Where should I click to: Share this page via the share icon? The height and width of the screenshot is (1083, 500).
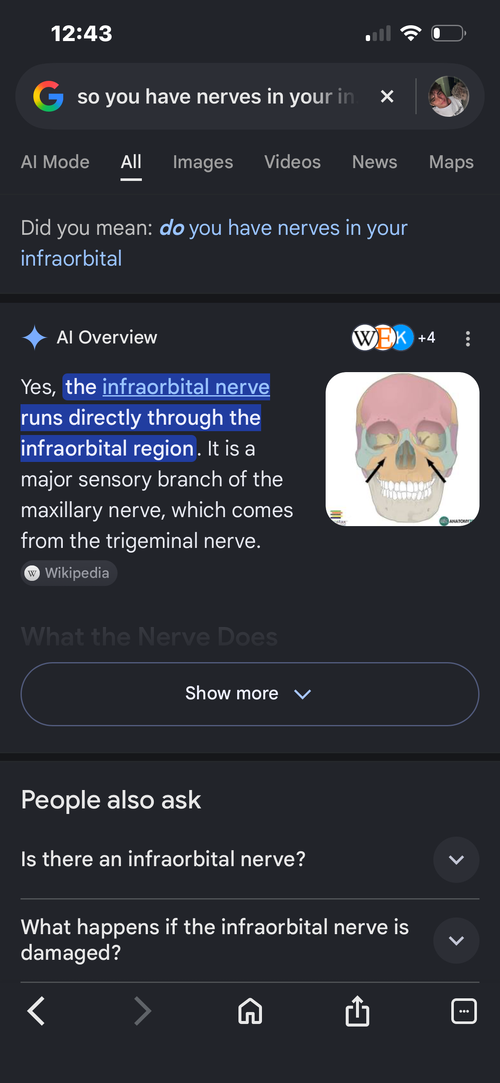357,1012
